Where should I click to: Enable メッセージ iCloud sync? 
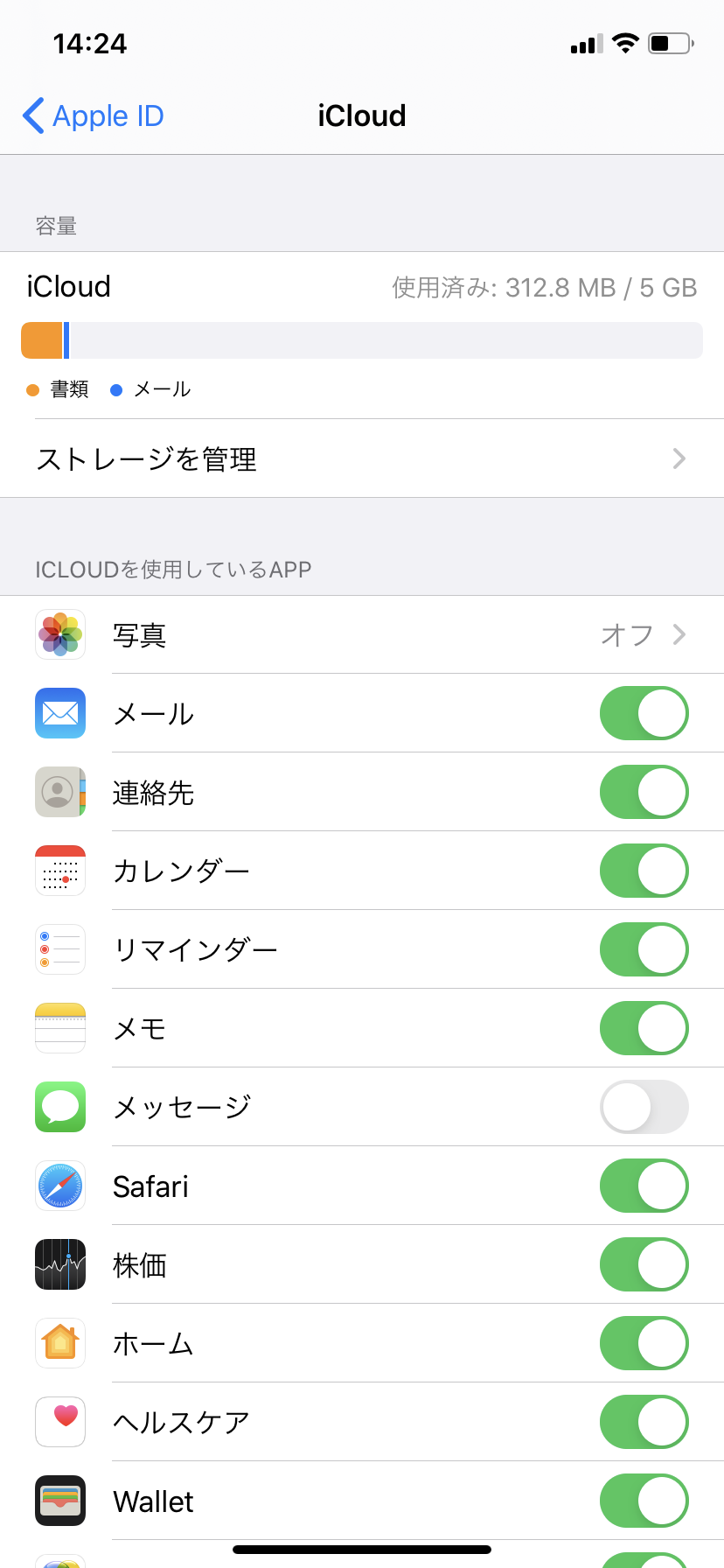click(644, 1107)
